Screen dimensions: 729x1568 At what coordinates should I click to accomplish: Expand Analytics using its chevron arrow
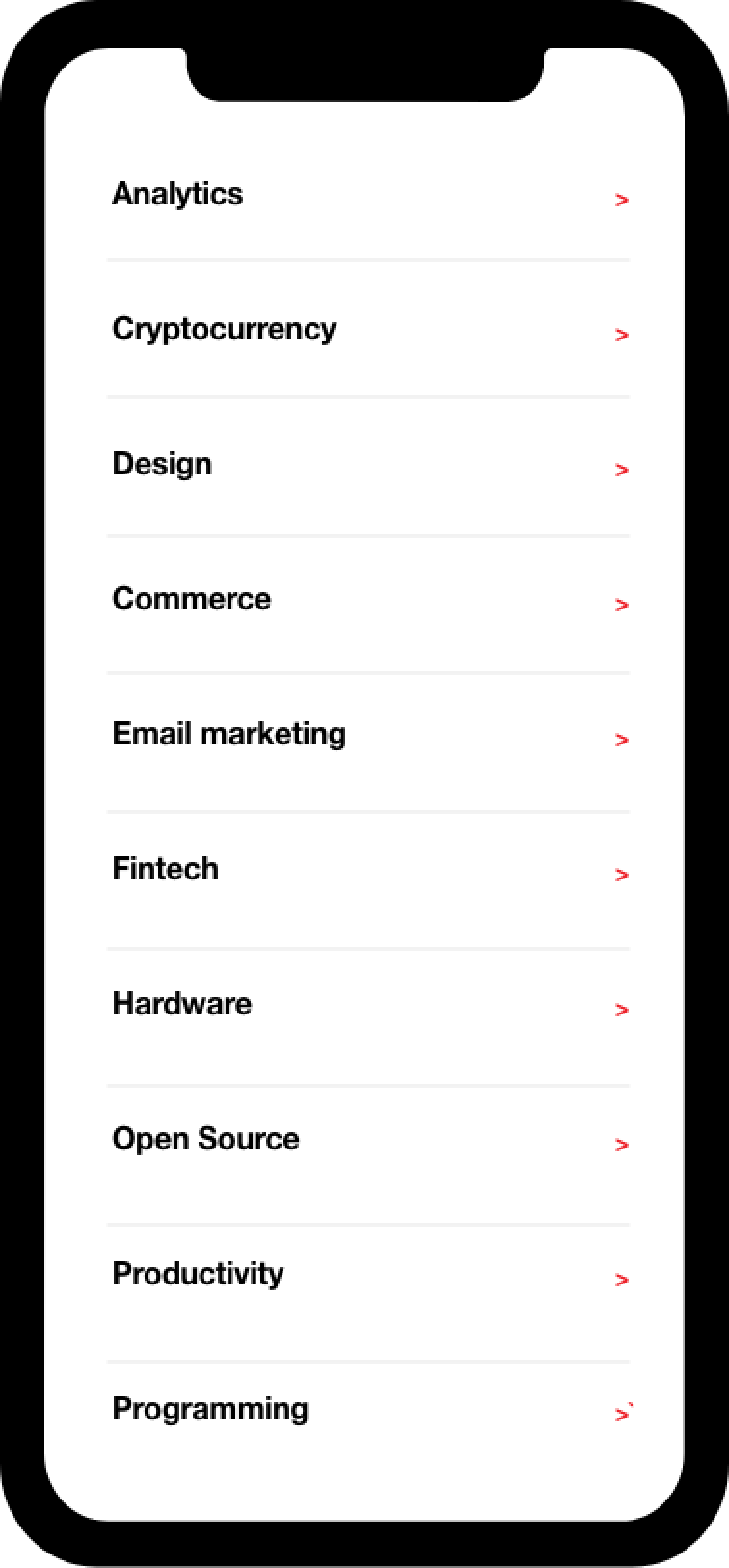(621, 200)
